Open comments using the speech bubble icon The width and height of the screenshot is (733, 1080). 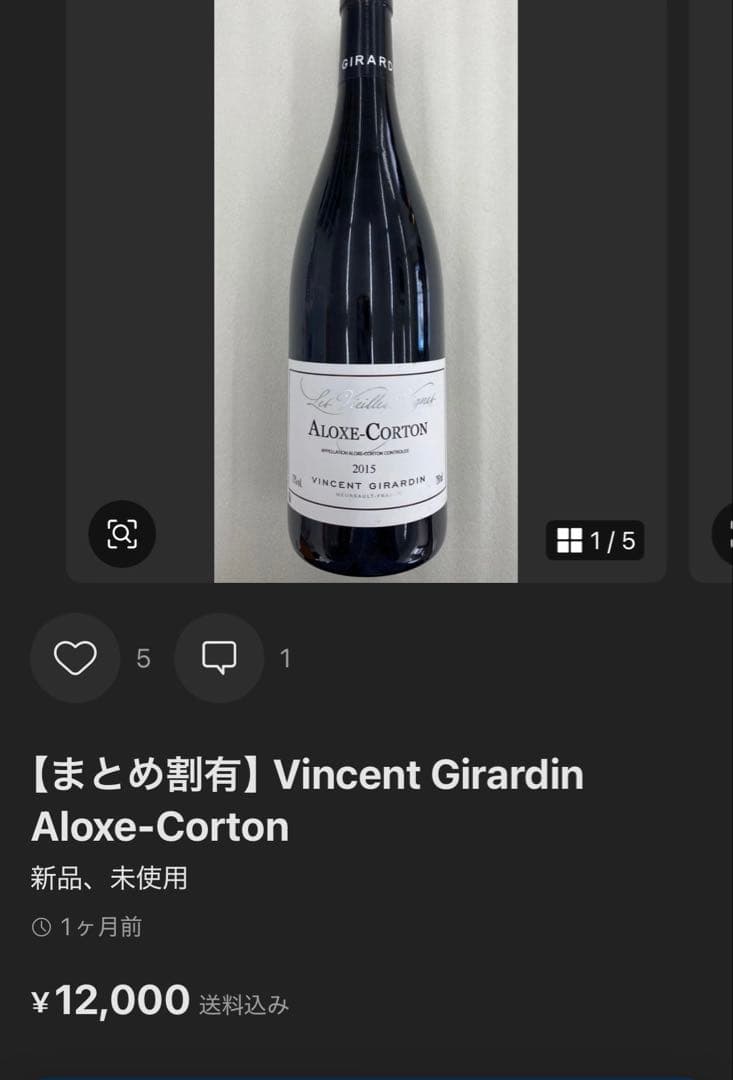point(218,658)
